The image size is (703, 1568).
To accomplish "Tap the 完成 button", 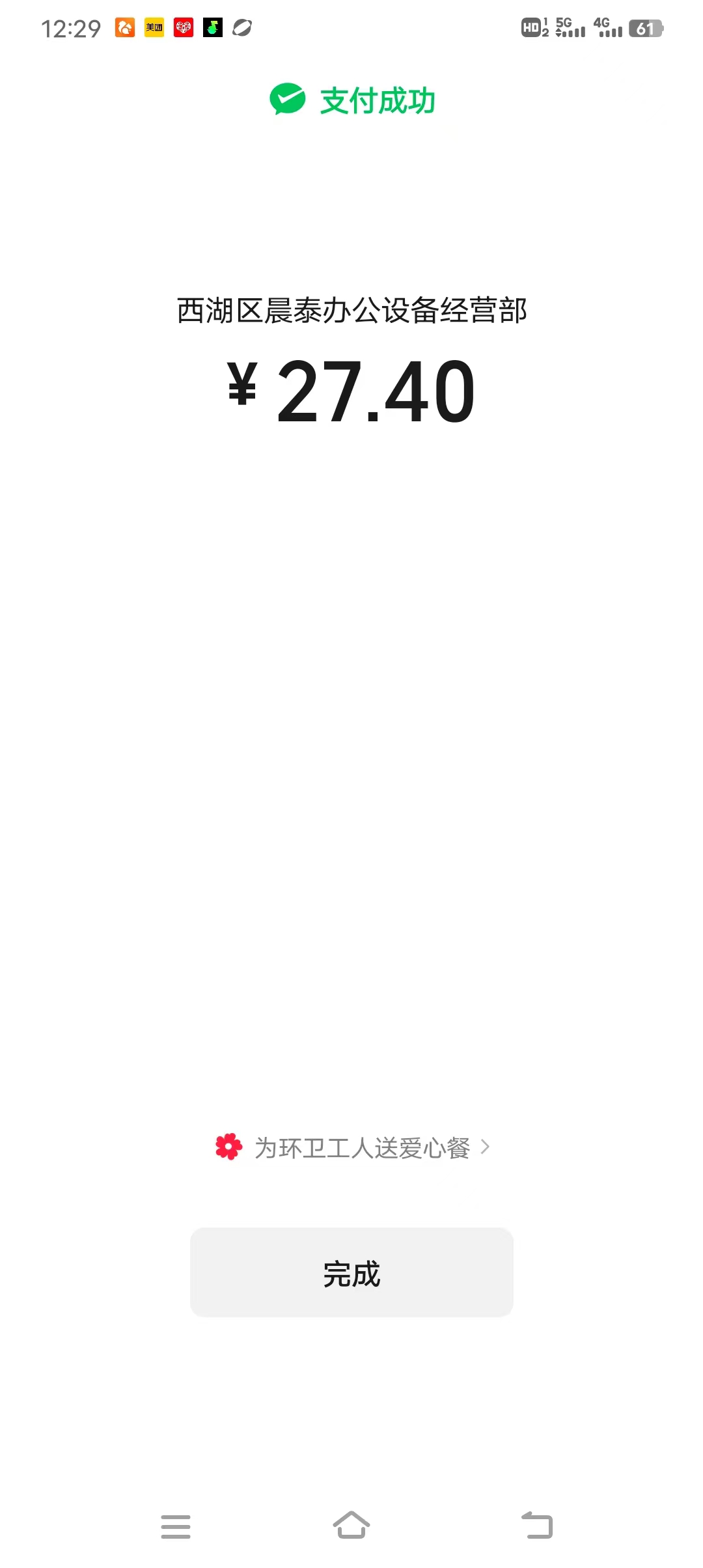I will (x=351, y=1272).
